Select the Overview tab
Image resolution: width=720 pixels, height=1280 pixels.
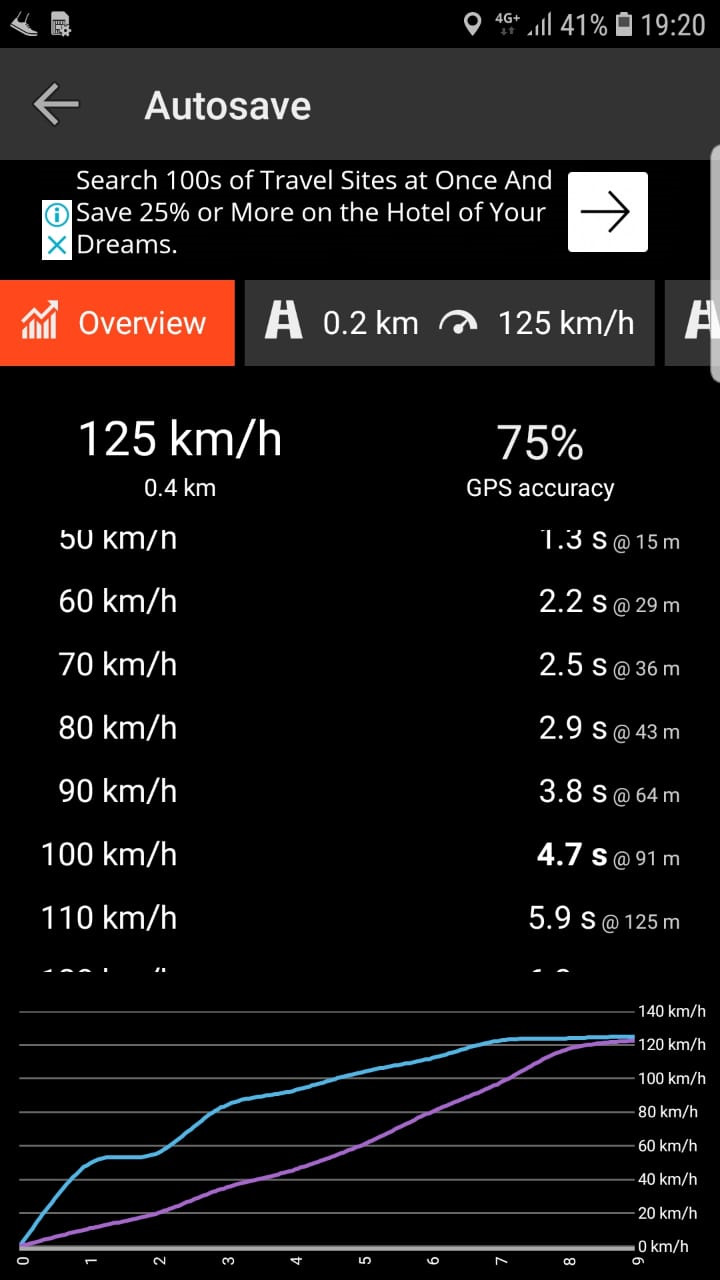(x=117, y=323)
